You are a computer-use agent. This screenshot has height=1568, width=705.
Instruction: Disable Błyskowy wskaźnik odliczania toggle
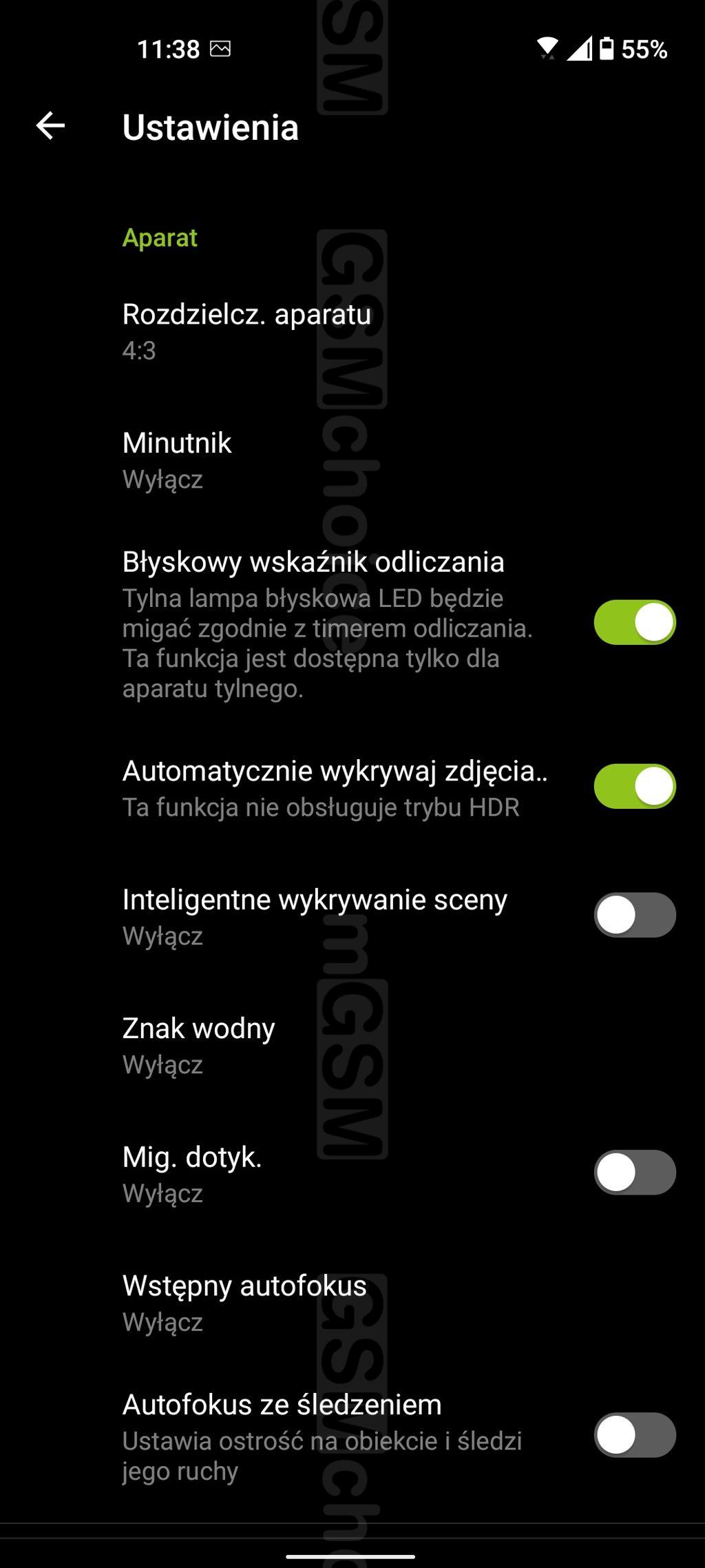pyautogui.click(x=634, y=622)
